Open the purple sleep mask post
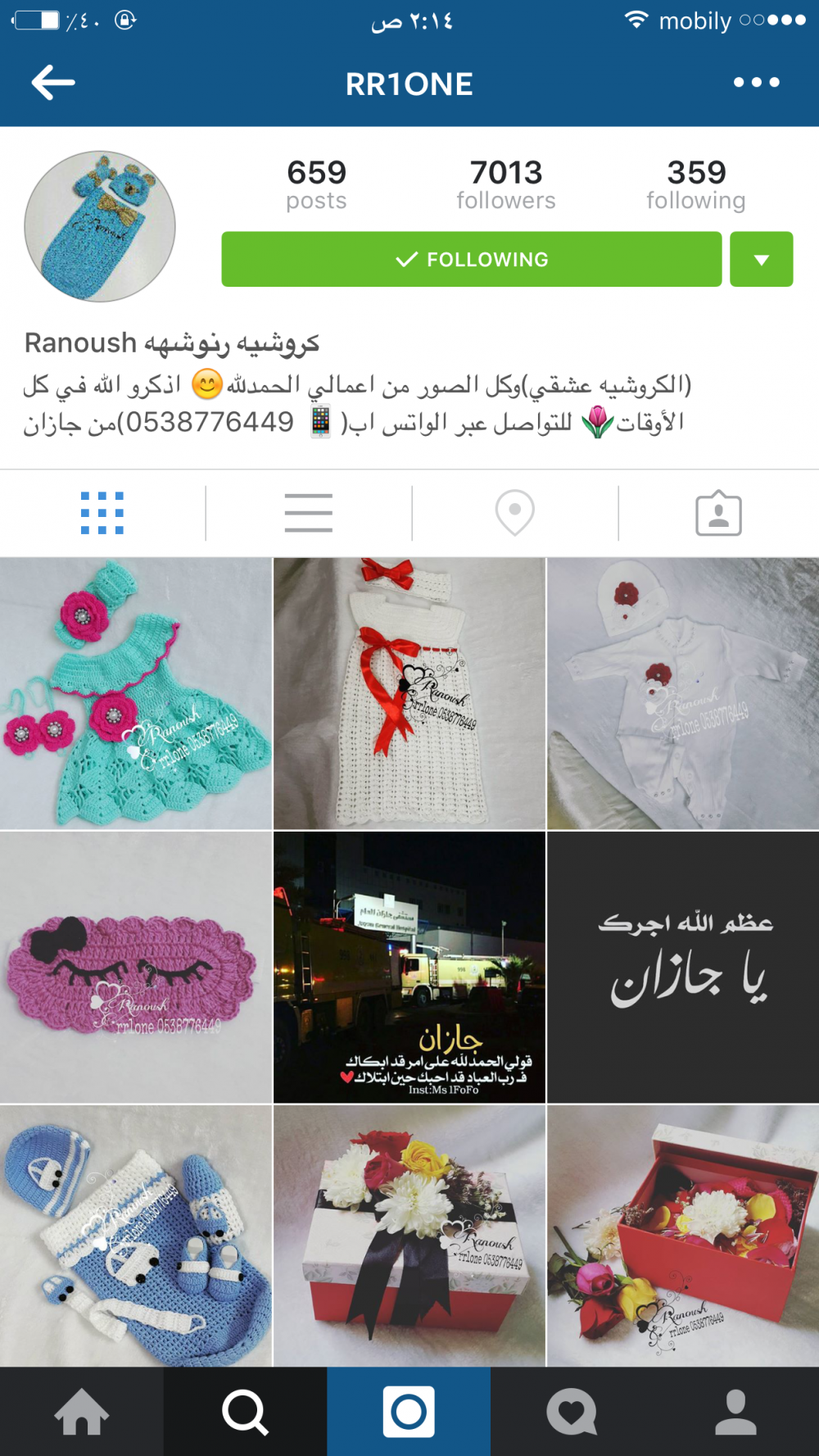 [x=136, y=967]
